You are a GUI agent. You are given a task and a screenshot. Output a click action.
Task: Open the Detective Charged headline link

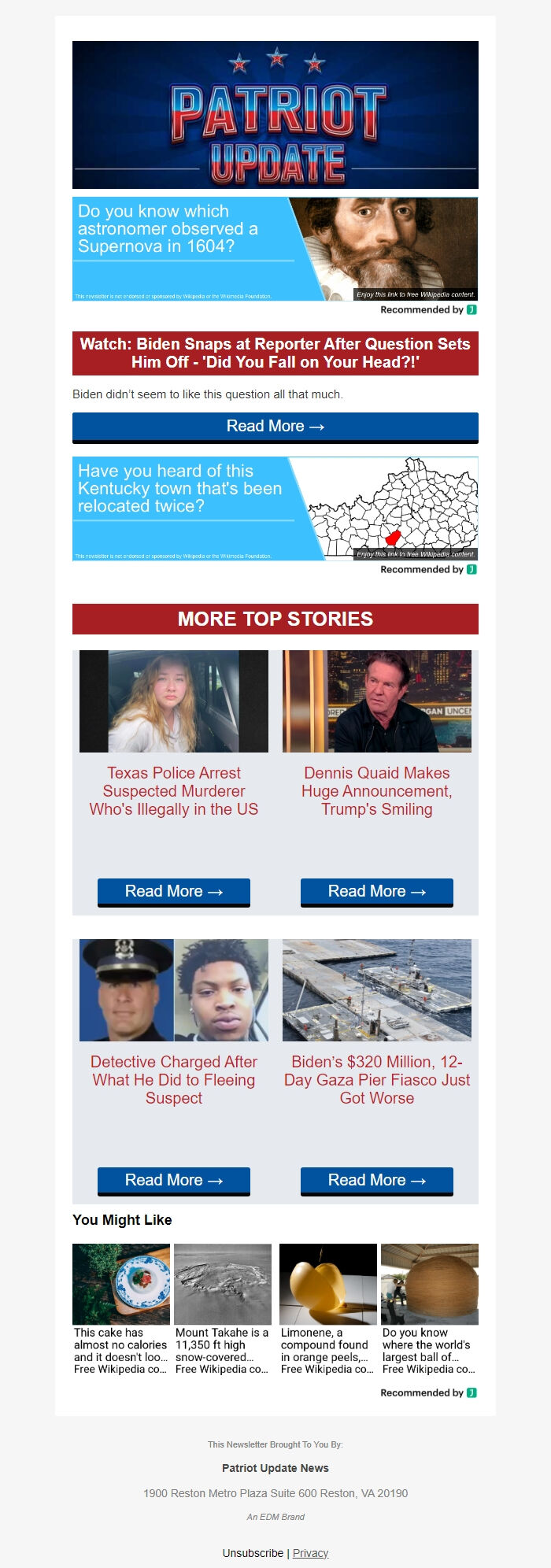[x=174, y=1080]
